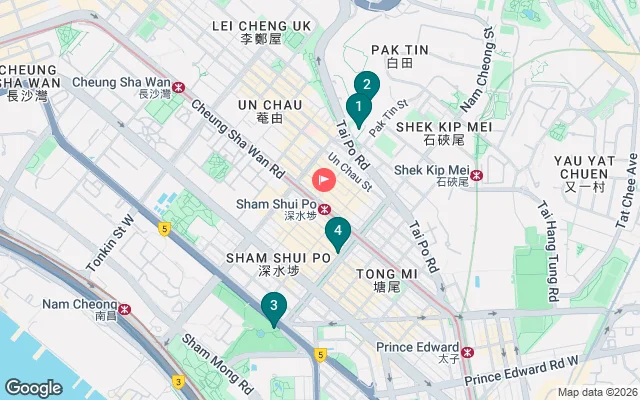
Task: Tap the red flag location marker
Action: pos(324,180)
